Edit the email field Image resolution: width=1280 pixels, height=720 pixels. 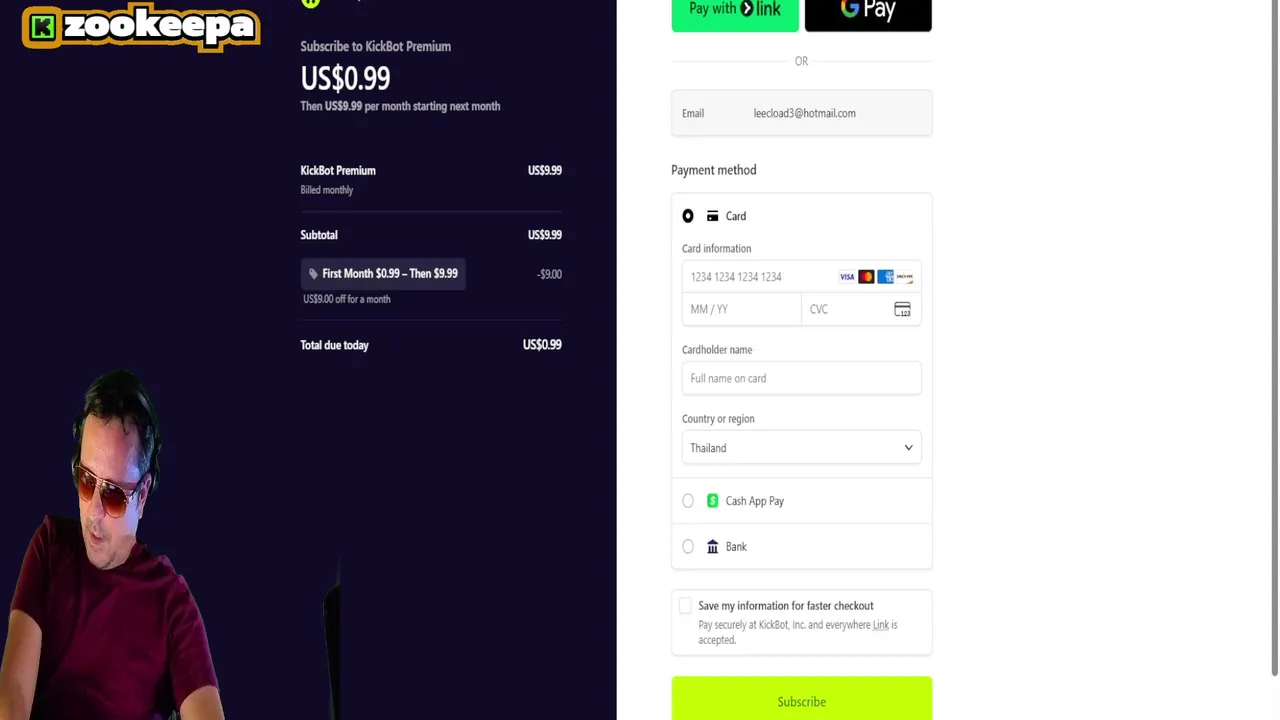pos(801,113)
